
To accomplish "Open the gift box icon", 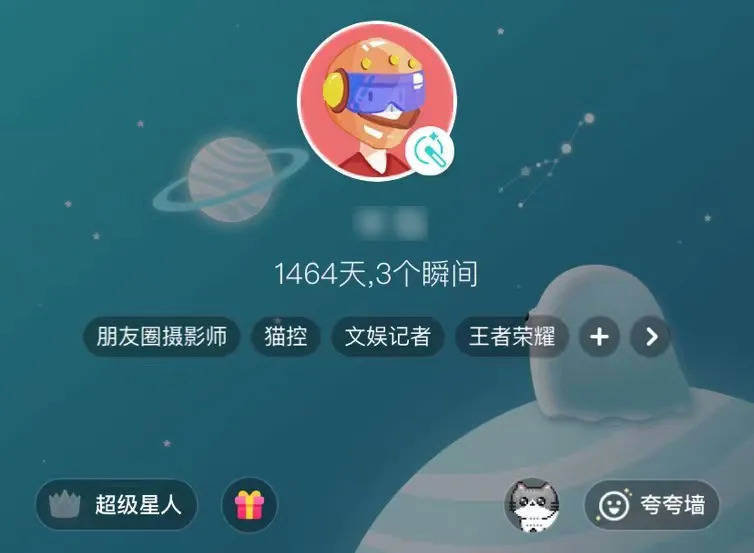I will [248, 505].
